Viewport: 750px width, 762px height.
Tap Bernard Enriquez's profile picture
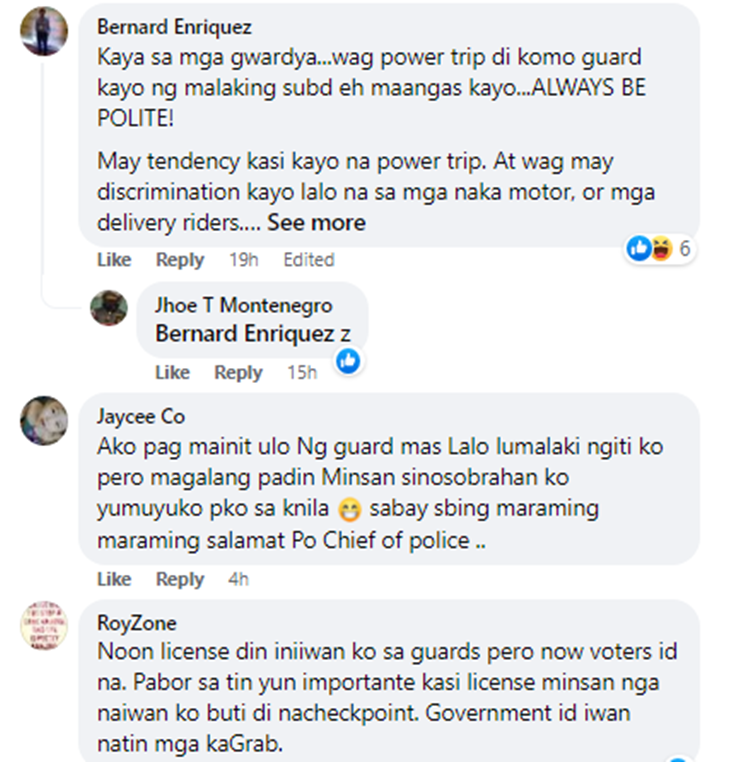coord(44,31)
